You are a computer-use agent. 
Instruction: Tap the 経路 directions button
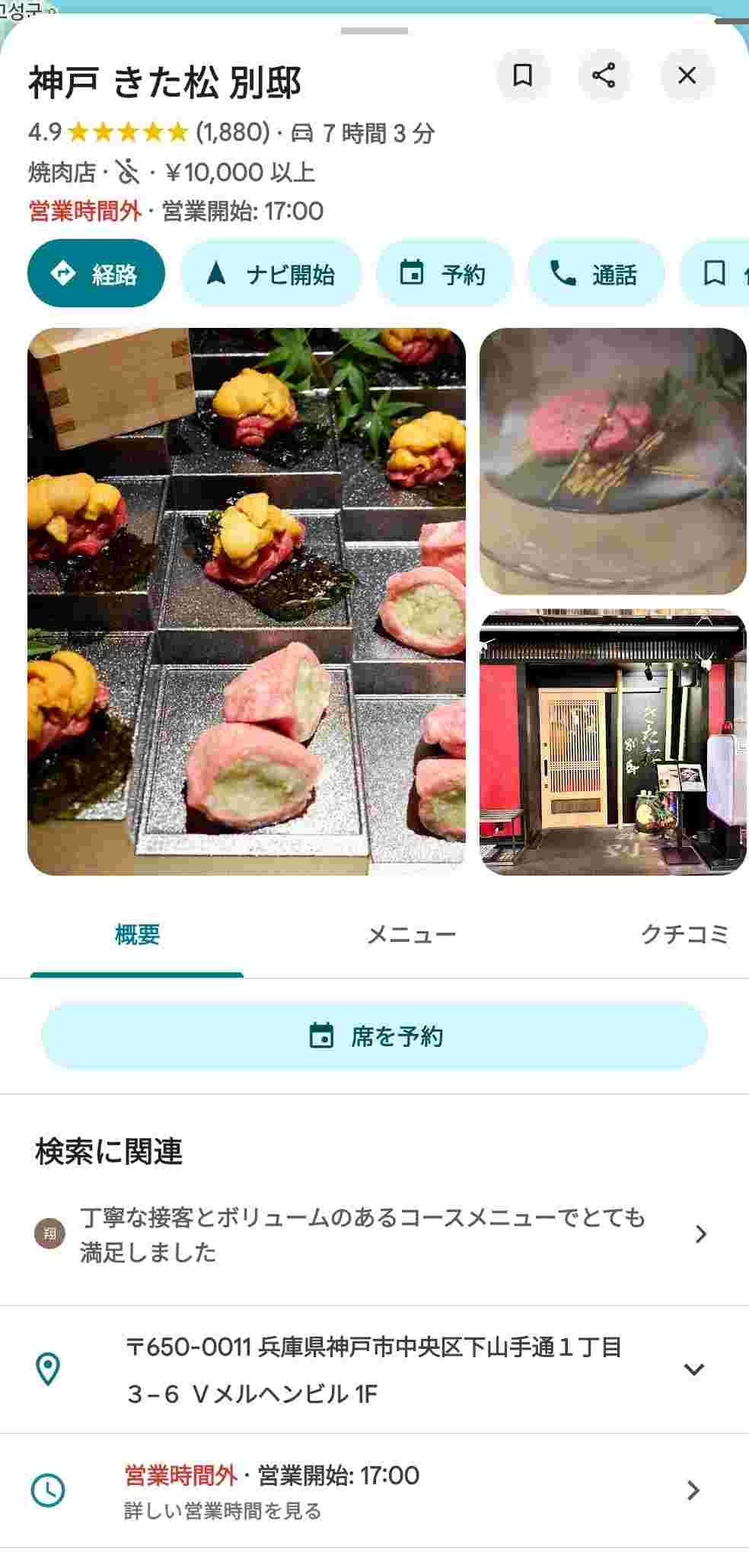click(96, 273)
